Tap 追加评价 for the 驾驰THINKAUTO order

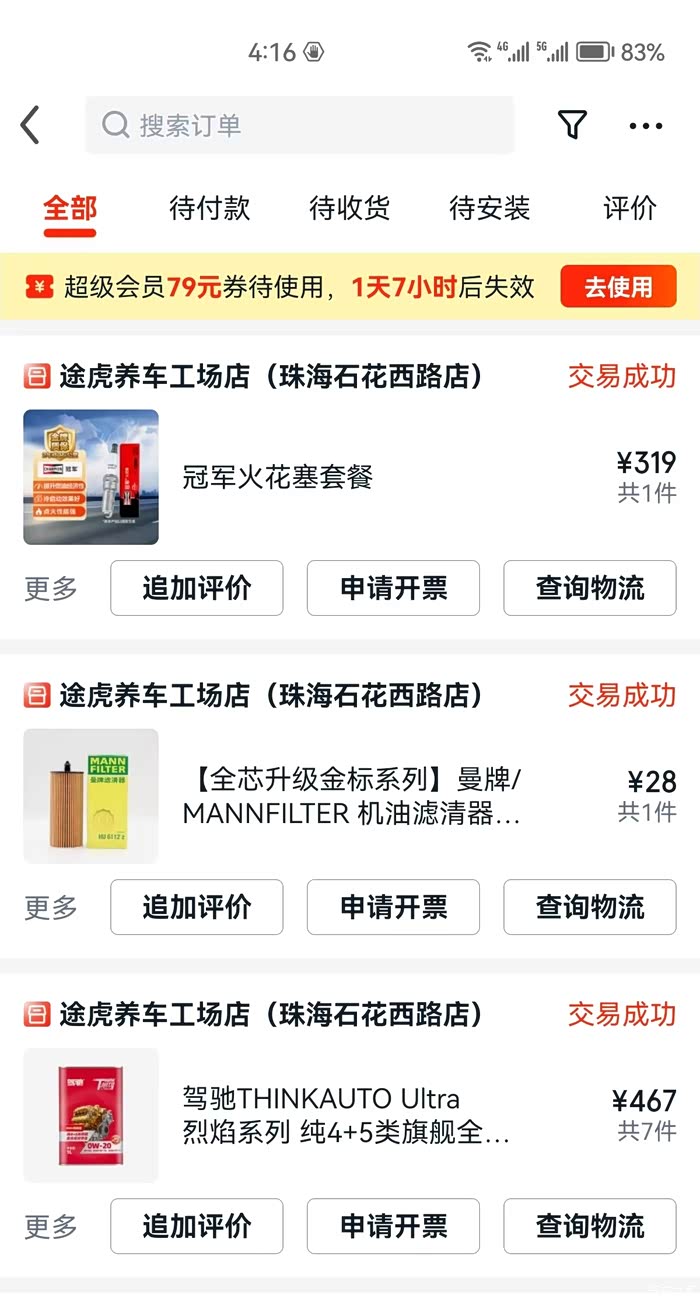197,1226
